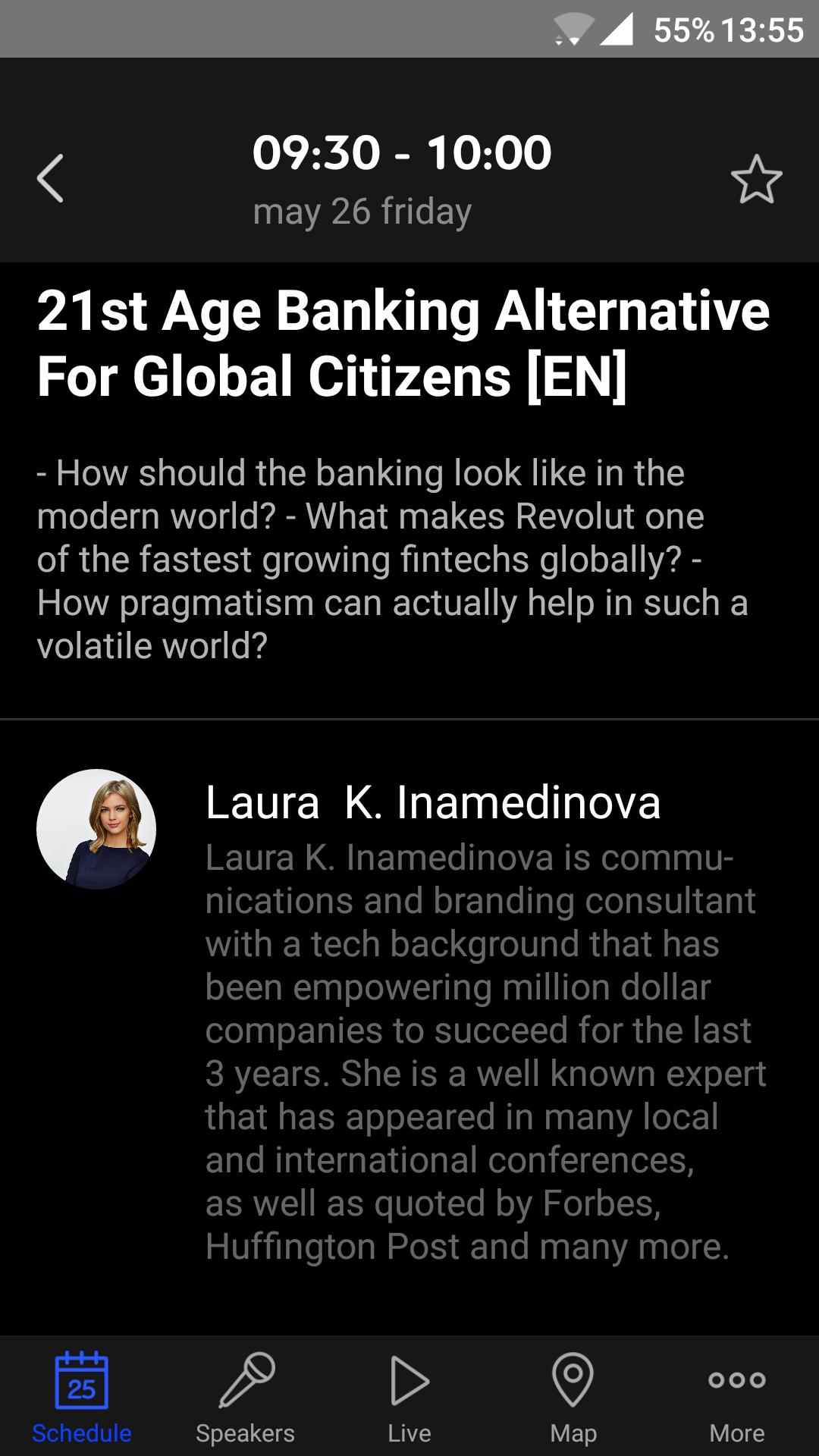The height and width of the screenshot is (1456, 819).
Task: Favorite this session with the star
Action: pyautogui.click(x=756, y=180)
